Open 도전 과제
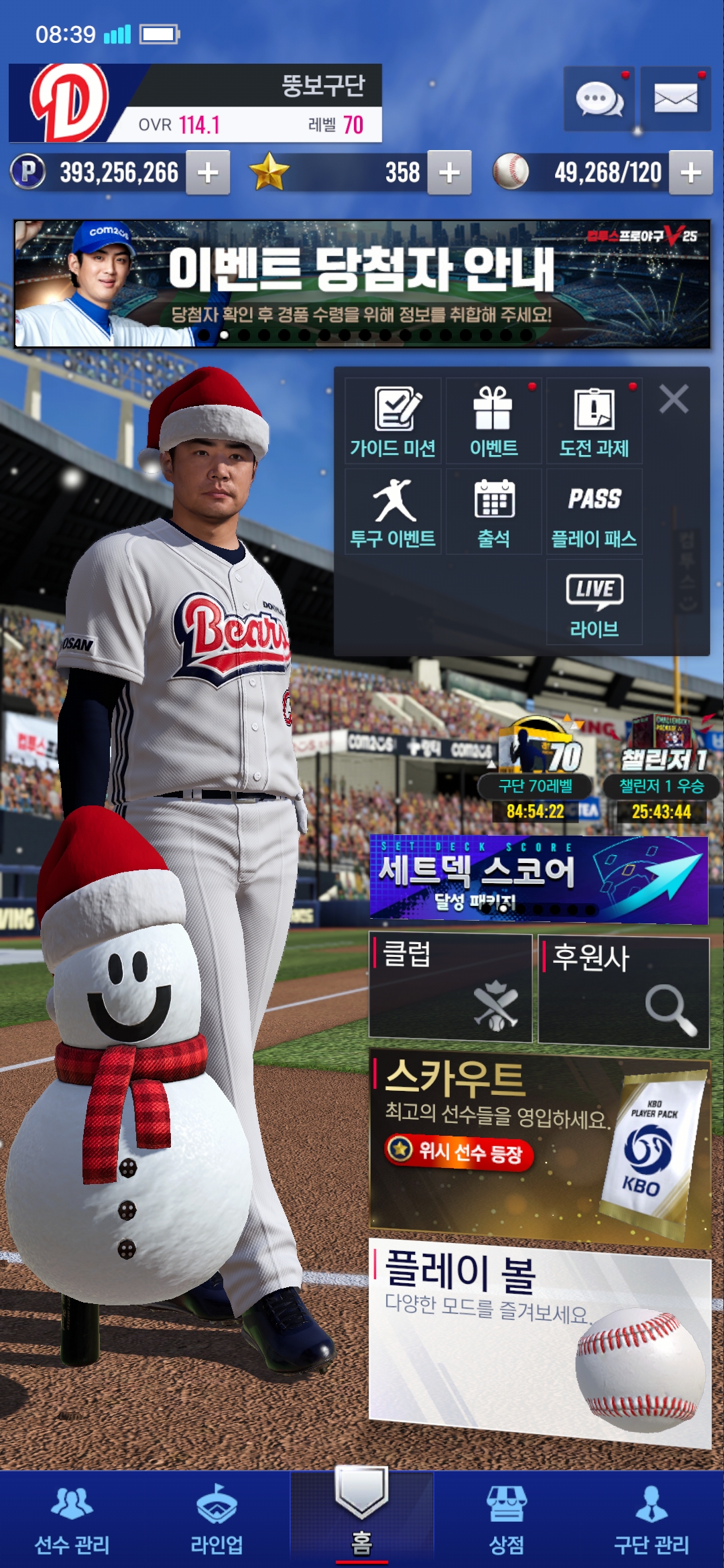724x1568 pixels. 594,421
